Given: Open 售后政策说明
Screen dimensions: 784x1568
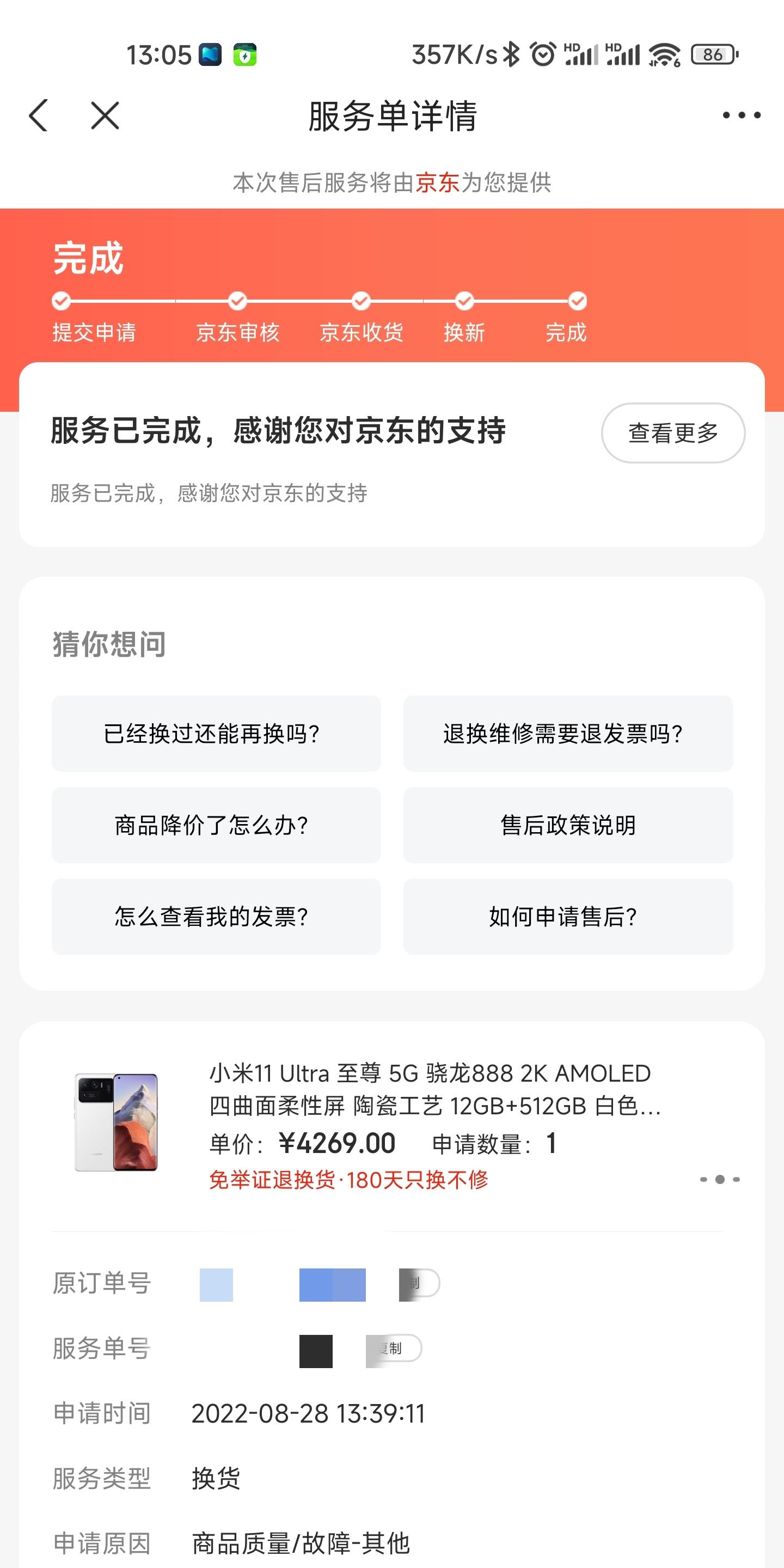Looking at the screenshot, I should click(x=567, y=825).
